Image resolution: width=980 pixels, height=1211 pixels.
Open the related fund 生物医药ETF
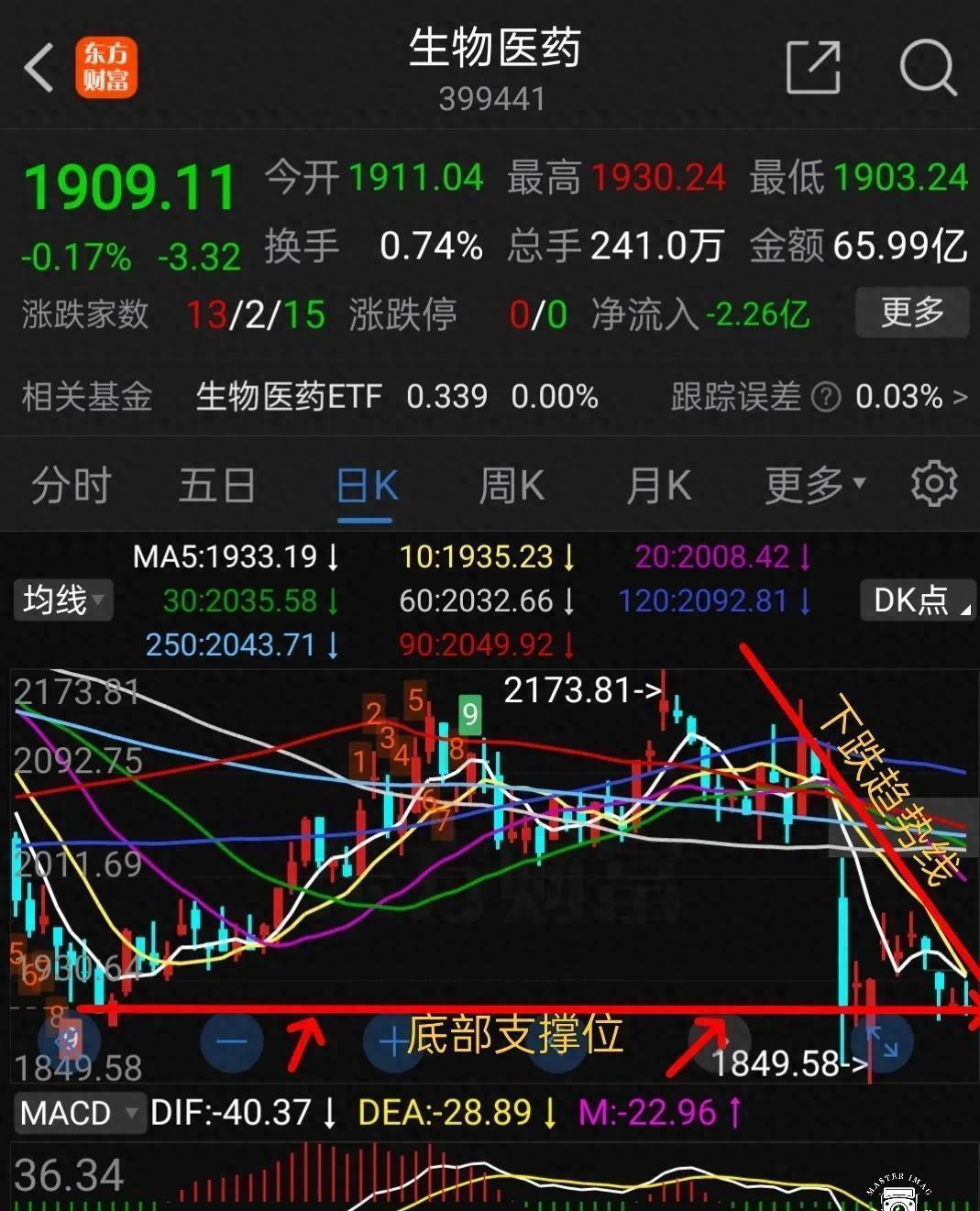point(289,397)
